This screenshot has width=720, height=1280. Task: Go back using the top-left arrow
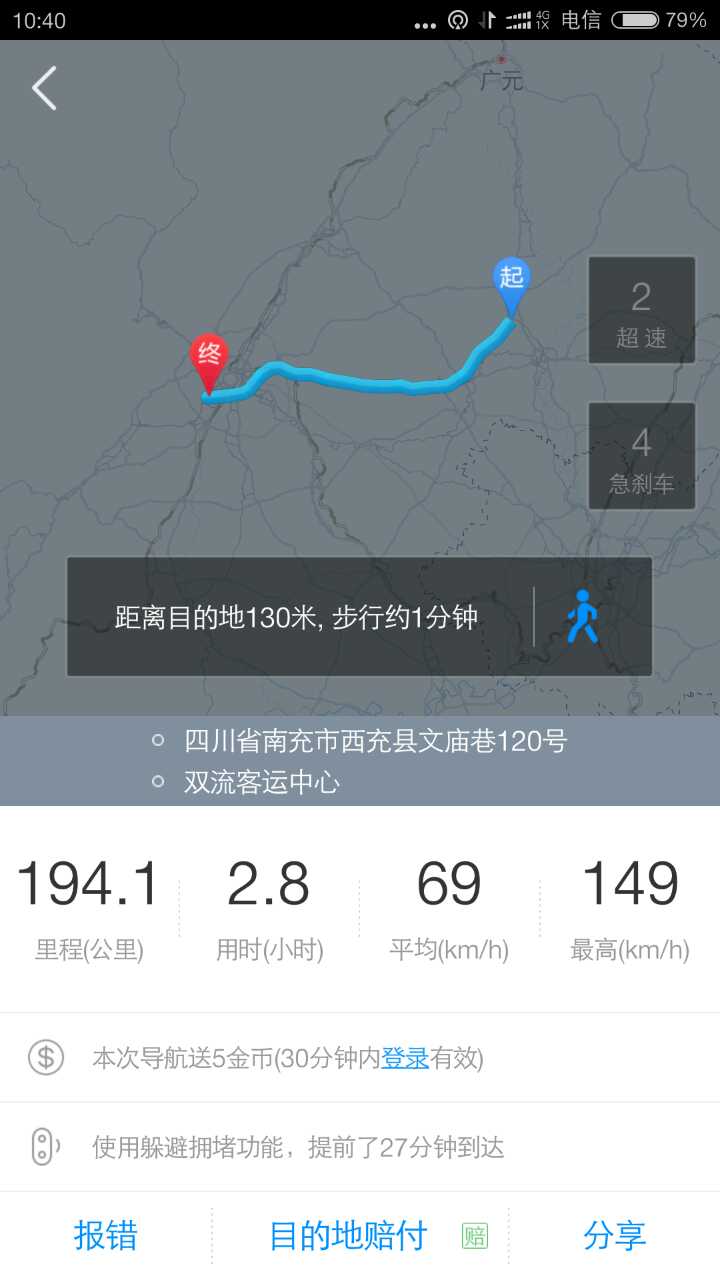44,88
